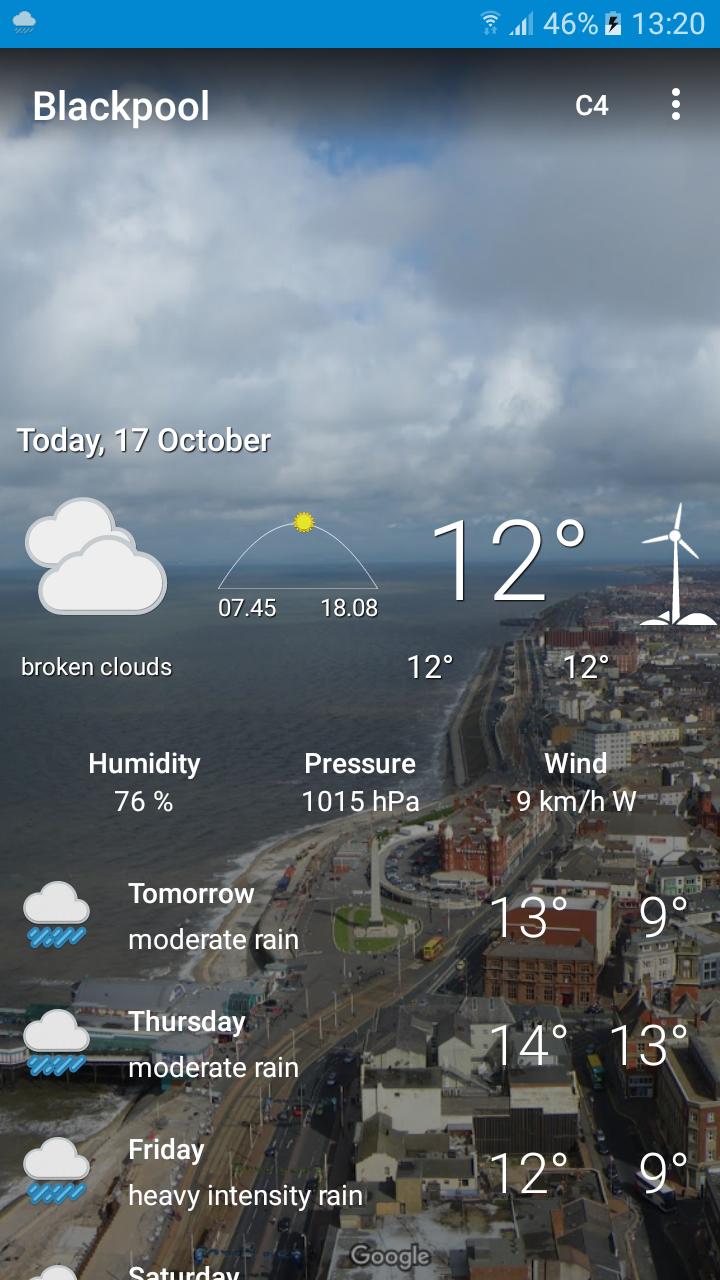Tap the broken clouds weather icon

95,560
